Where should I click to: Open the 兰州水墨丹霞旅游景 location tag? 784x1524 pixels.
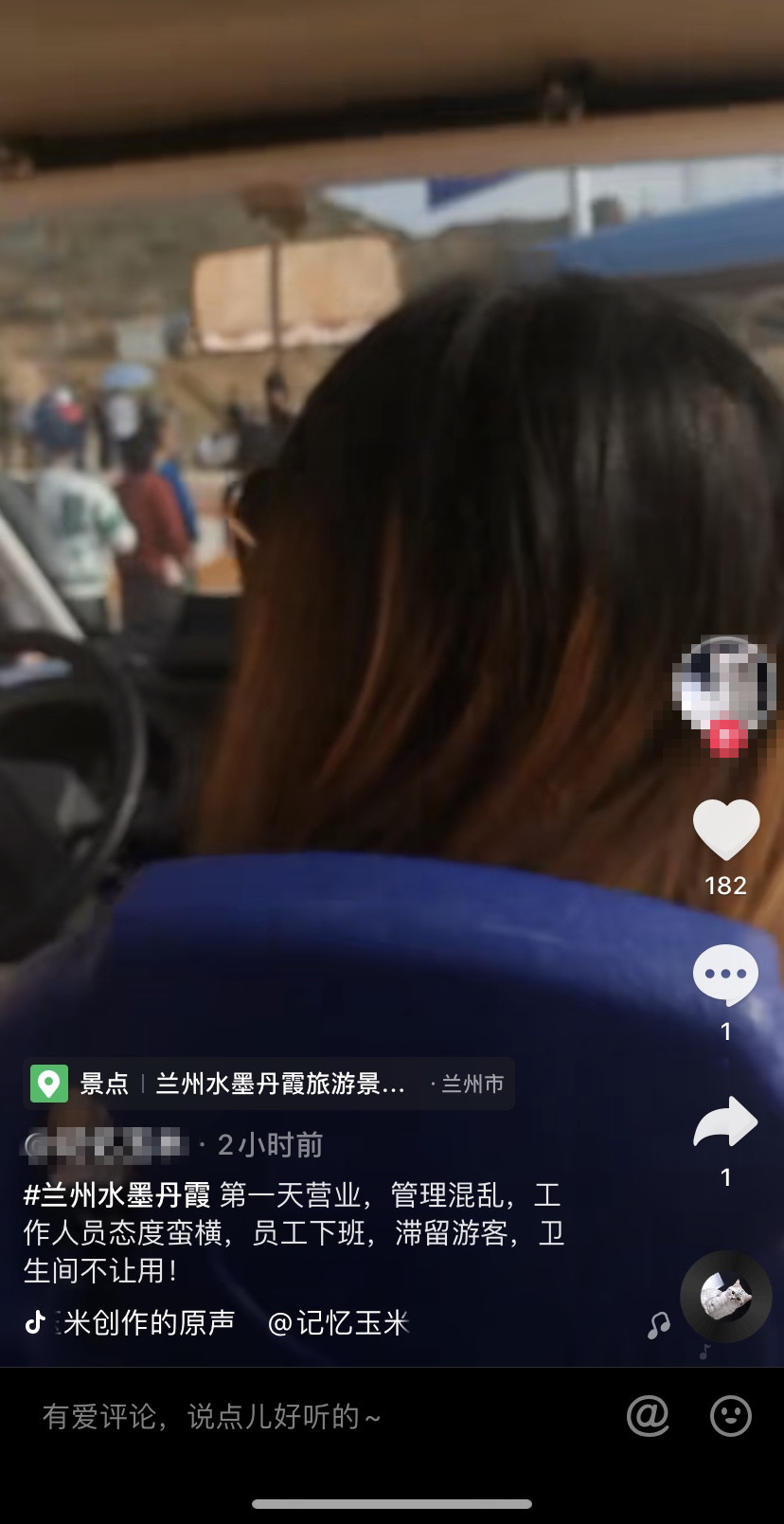tap(269, 1084)
